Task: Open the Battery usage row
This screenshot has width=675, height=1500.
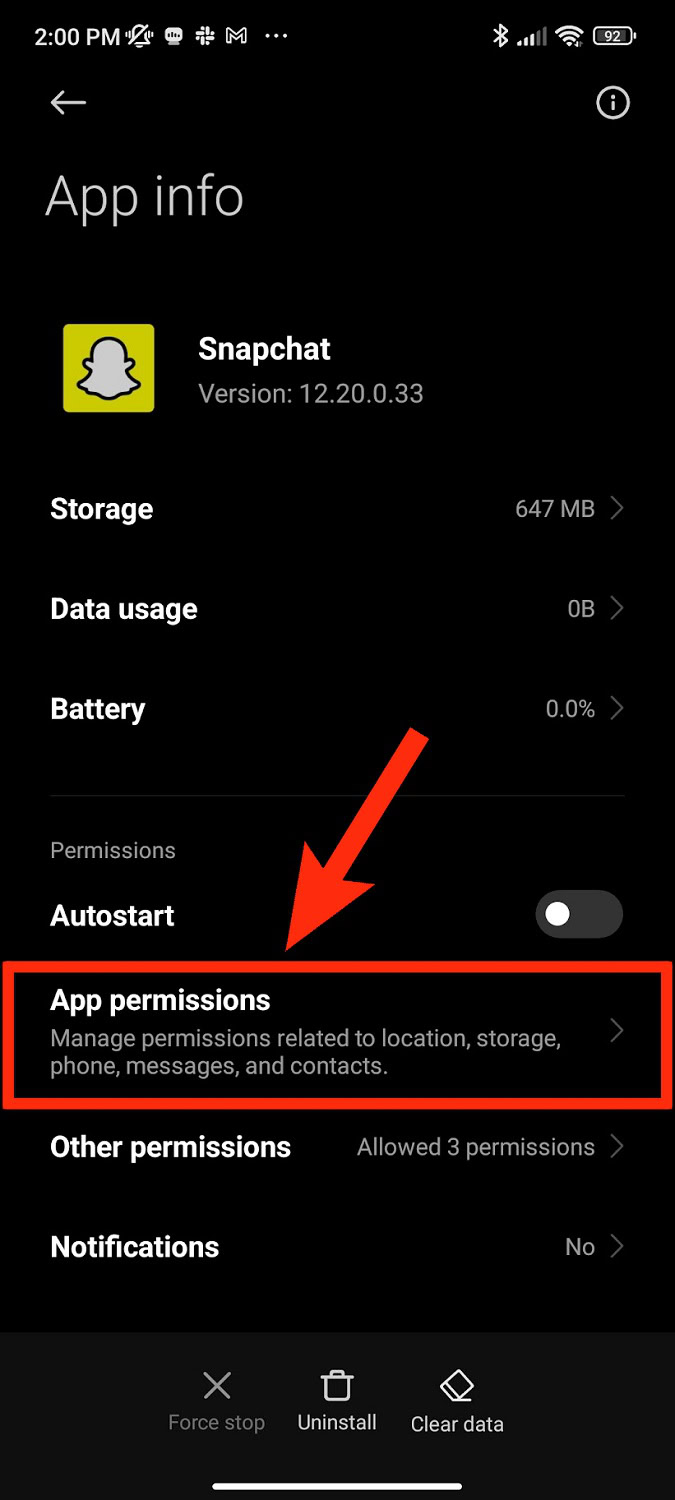Action: (x=337, y=709)
